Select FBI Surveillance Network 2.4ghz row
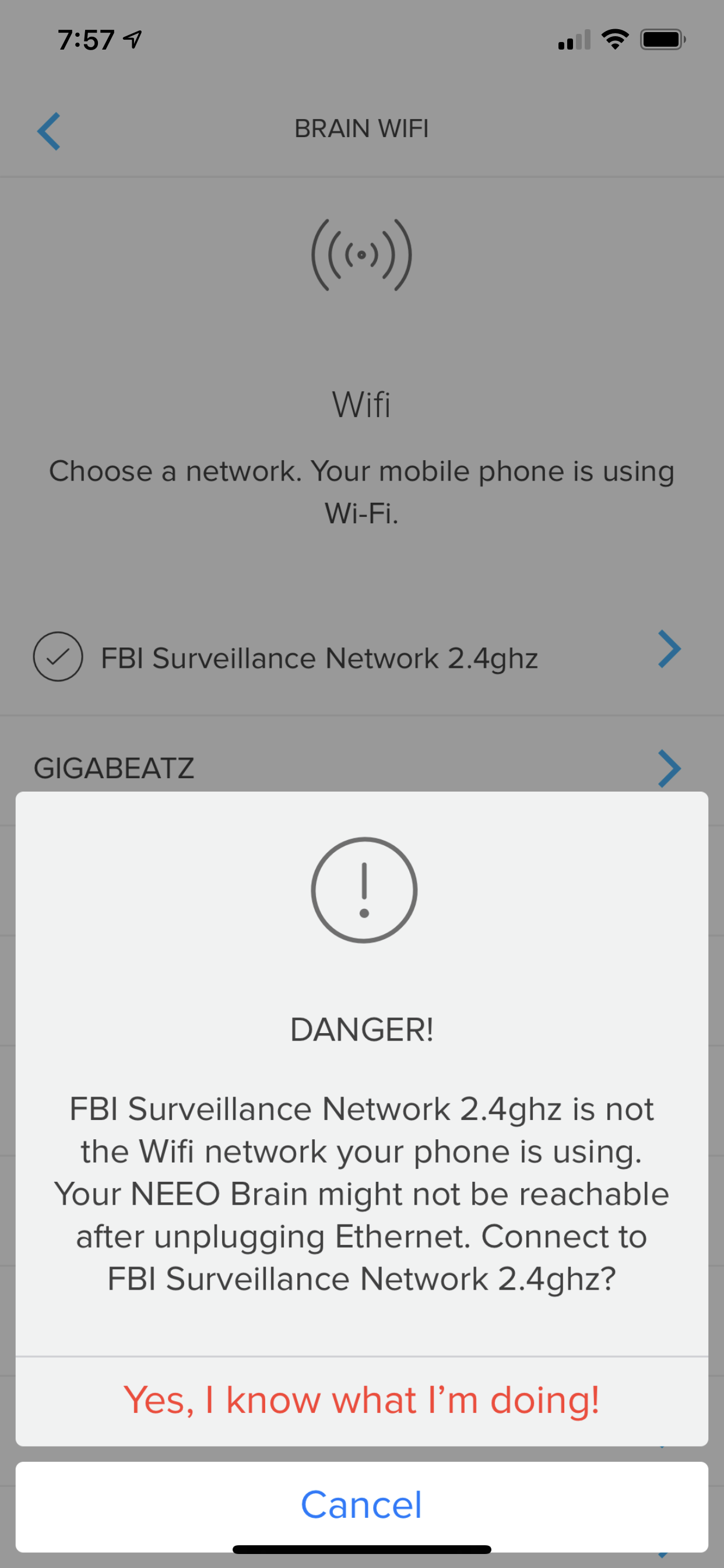 pyautogui.click(x=319, y=658)
